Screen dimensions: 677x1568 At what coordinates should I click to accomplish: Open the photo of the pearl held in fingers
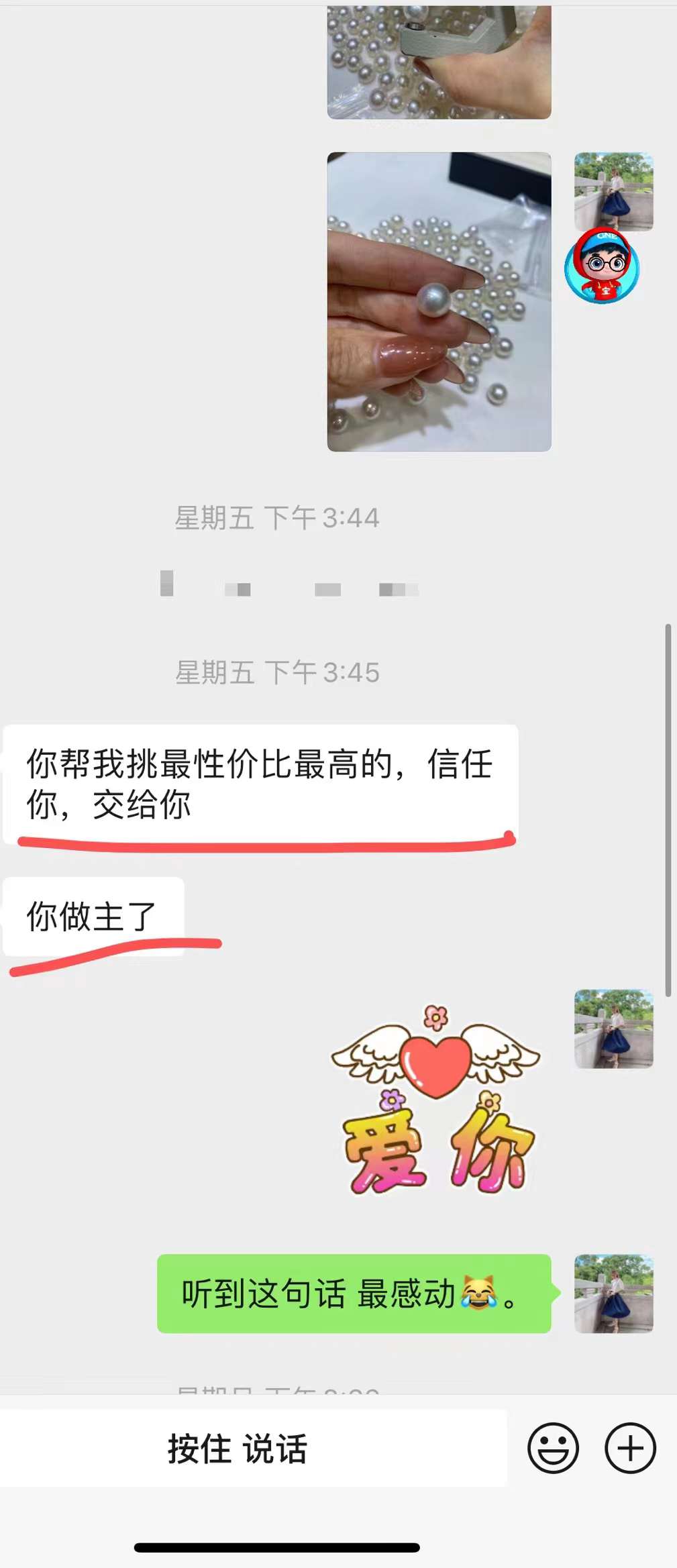[x=439, y=301]
